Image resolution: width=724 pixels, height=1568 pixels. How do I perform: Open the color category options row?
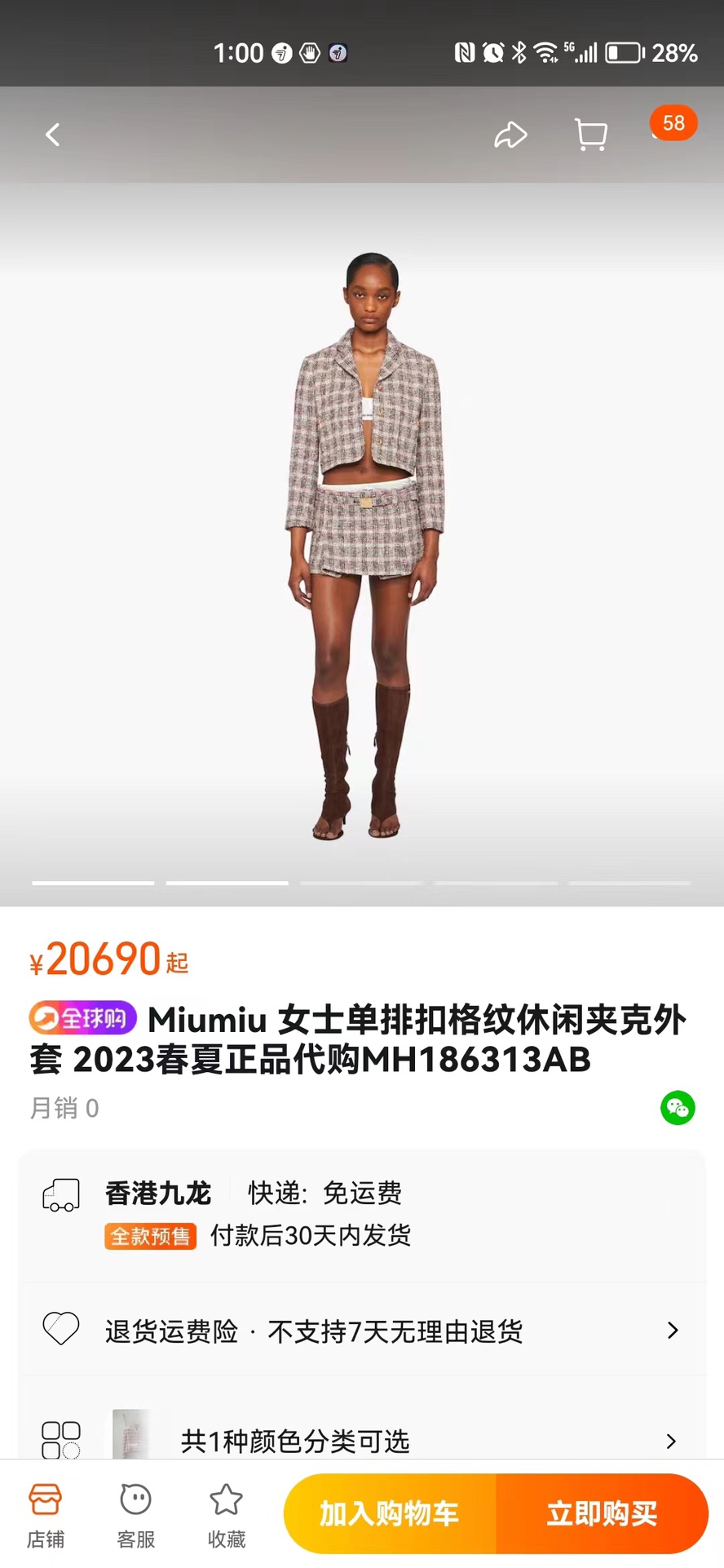[362, 1441]
